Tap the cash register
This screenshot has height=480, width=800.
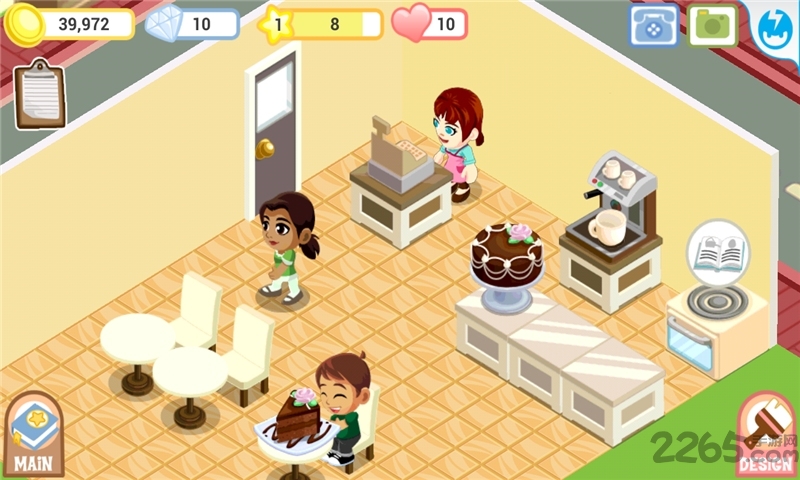[399, 158]
